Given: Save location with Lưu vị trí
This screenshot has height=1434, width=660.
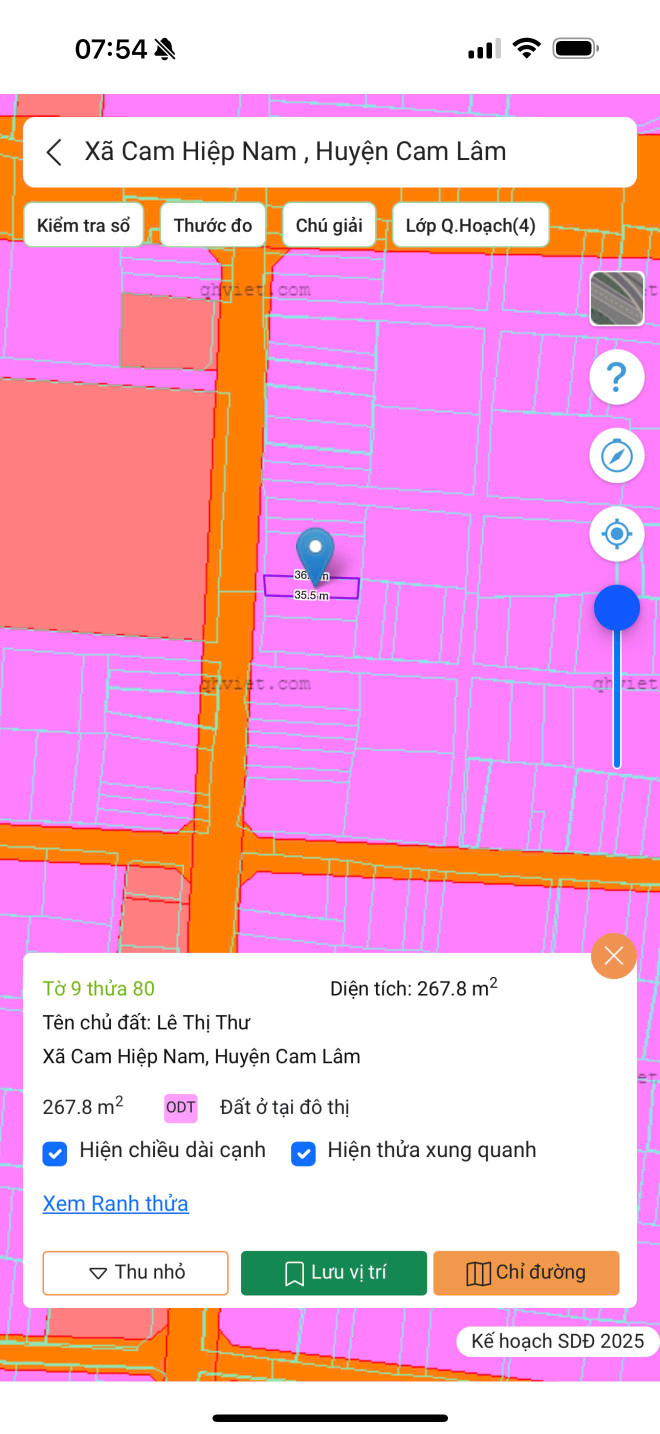Looking at the screenshot, I should pos(334,1273).
